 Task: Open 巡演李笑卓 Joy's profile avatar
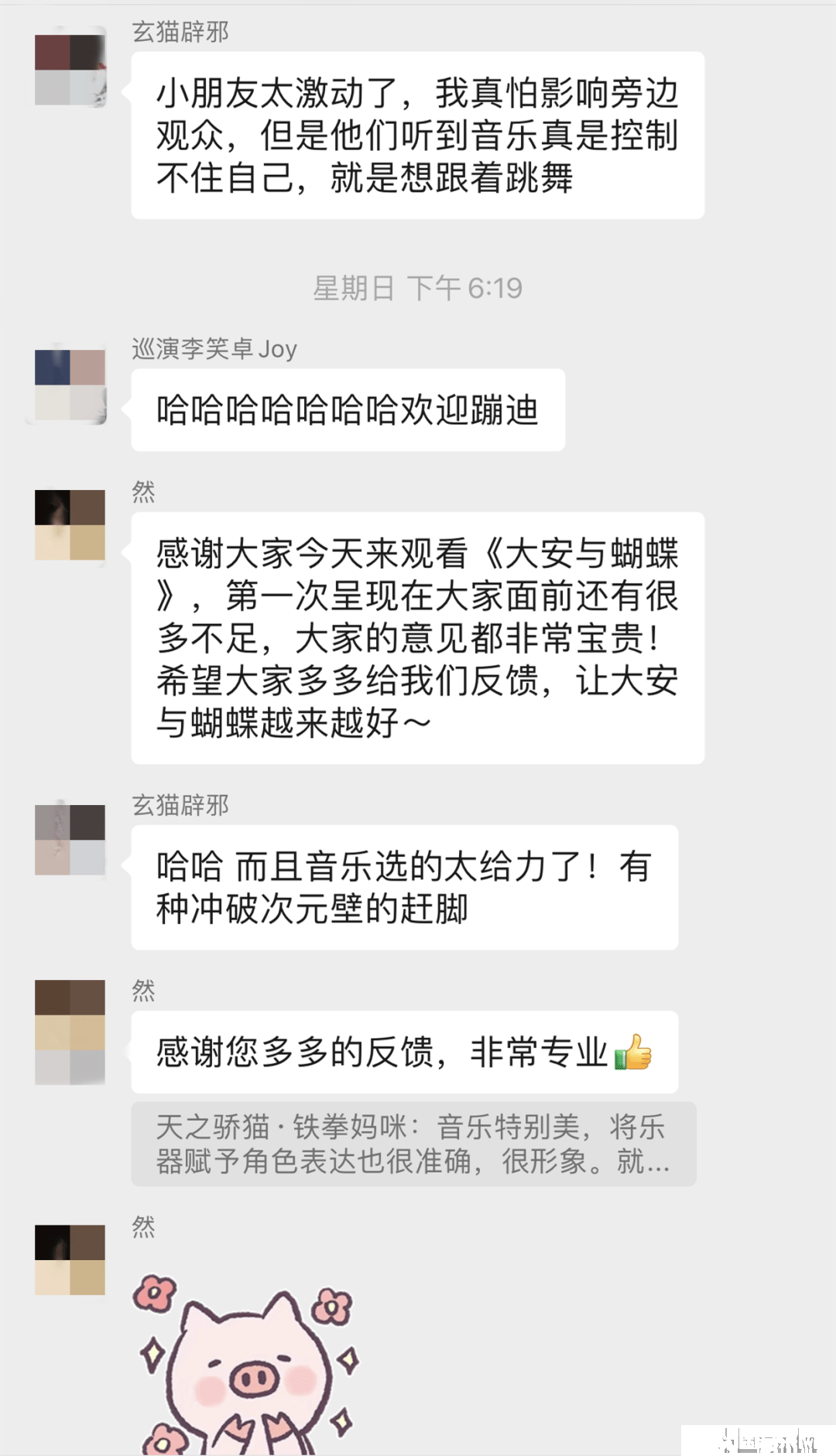click(x=70, y=385)
